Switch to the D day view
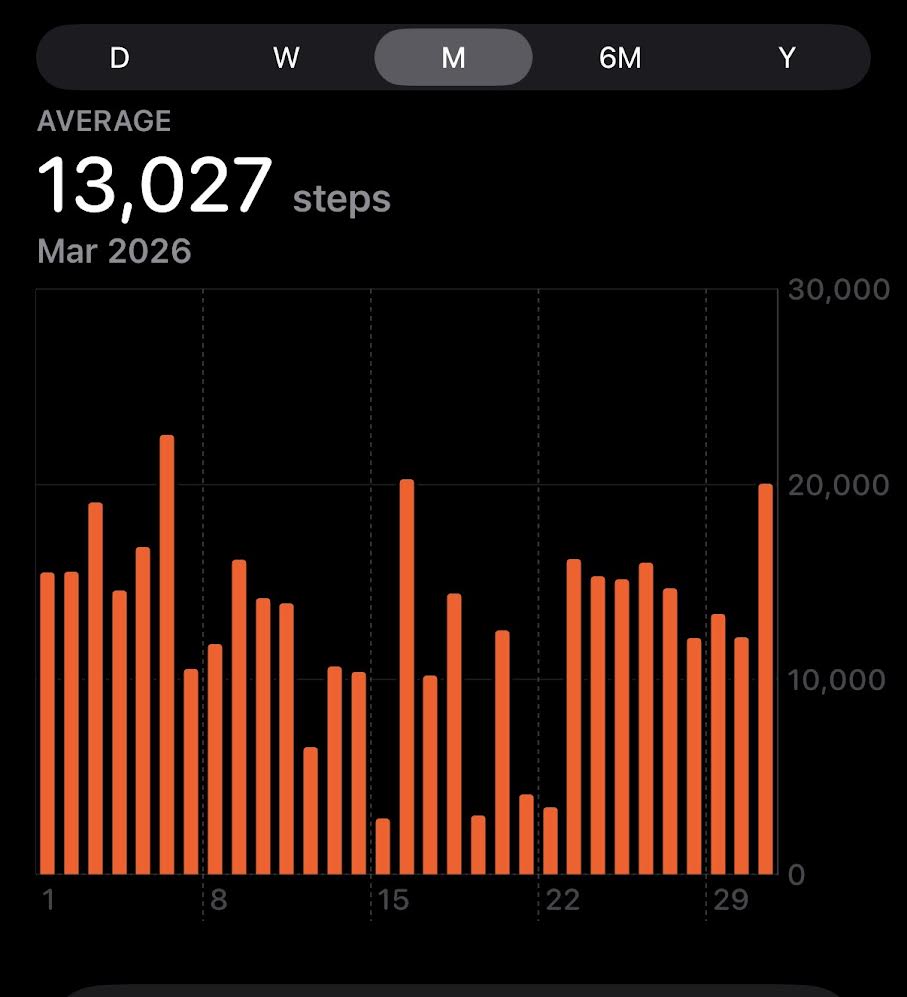Image resolution: width=907 pixels, height=997 pixels. coord(120,58)
